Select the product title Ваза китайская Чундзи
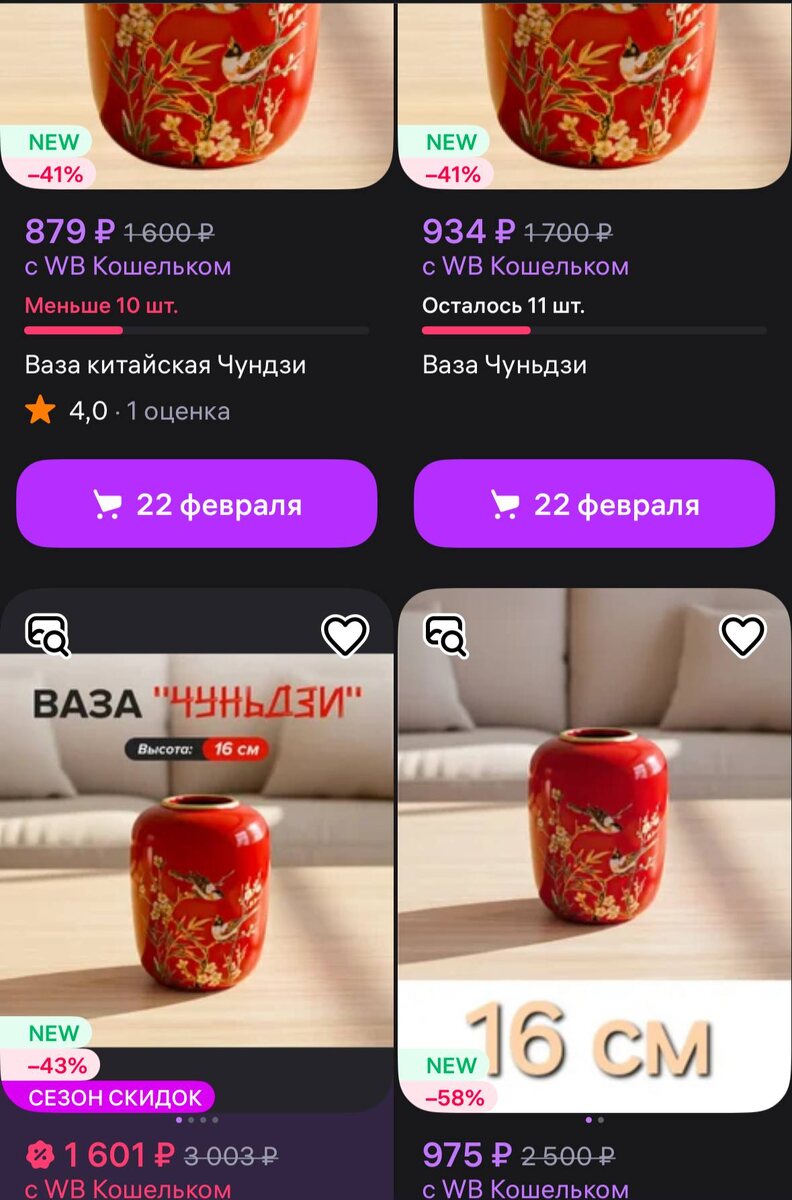Viewport: 792px width, 1200px height. coord(166,365)
